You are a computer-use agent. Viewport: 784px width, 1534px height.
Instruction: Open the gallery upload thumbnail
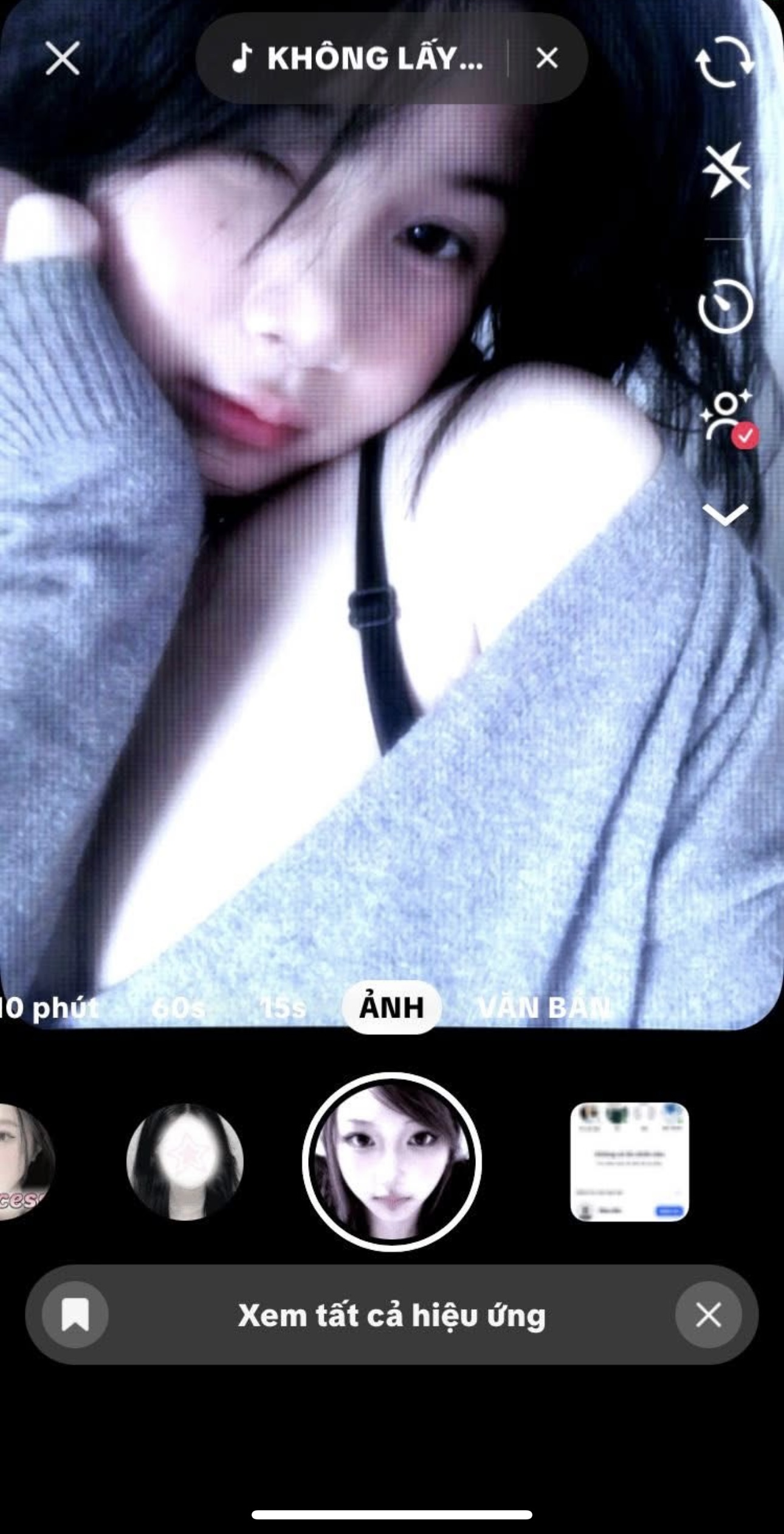click(629, 1162)
